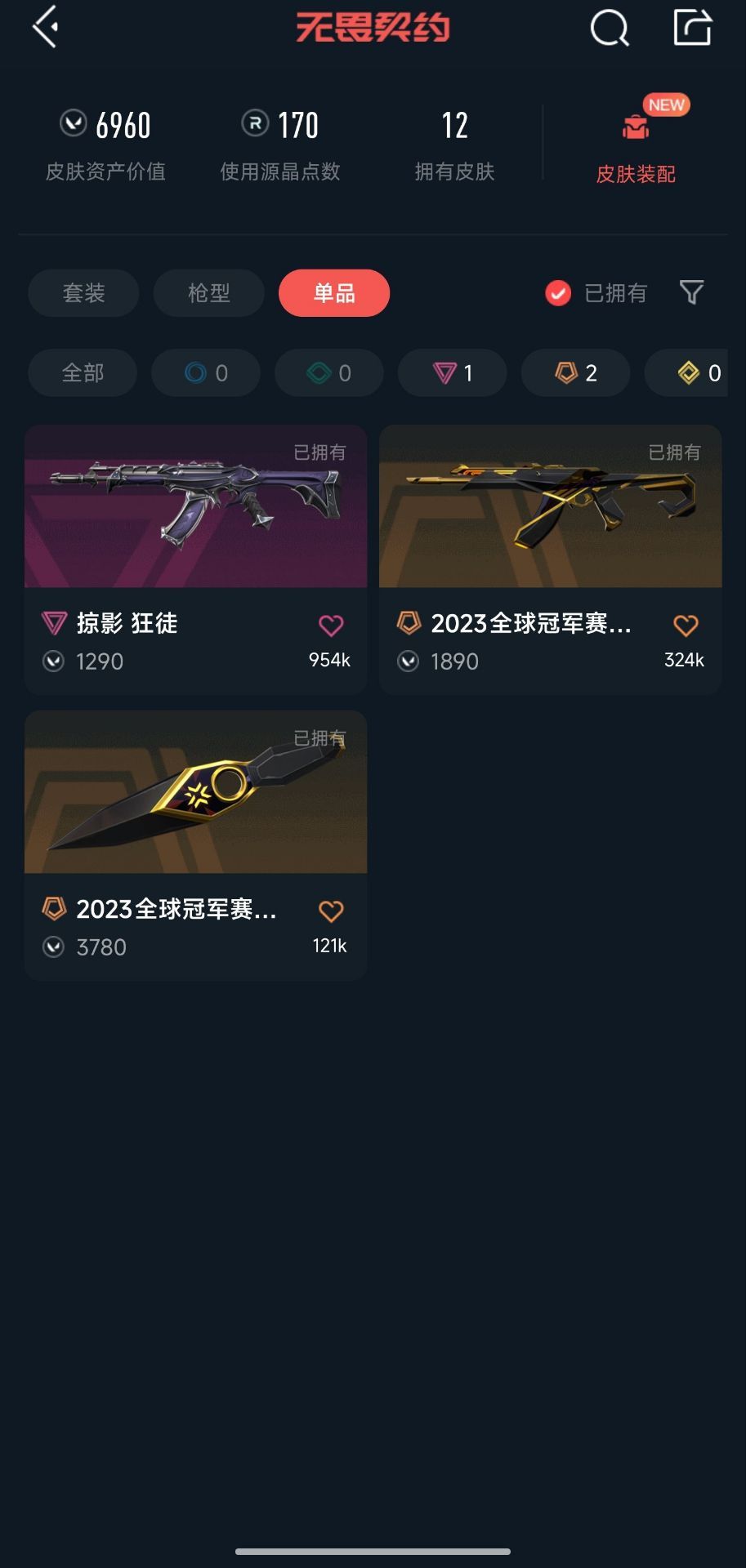746x1568 pixels.
Task: Open the search icon
Action: [610, 29]
